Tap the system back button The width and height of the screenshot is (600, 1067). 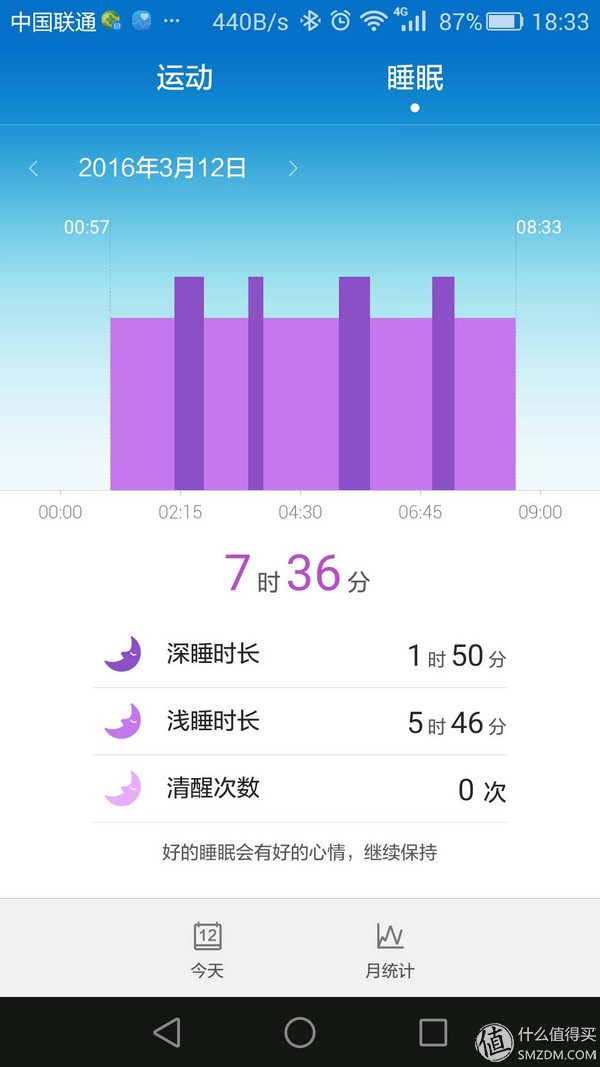point(167,1032)
